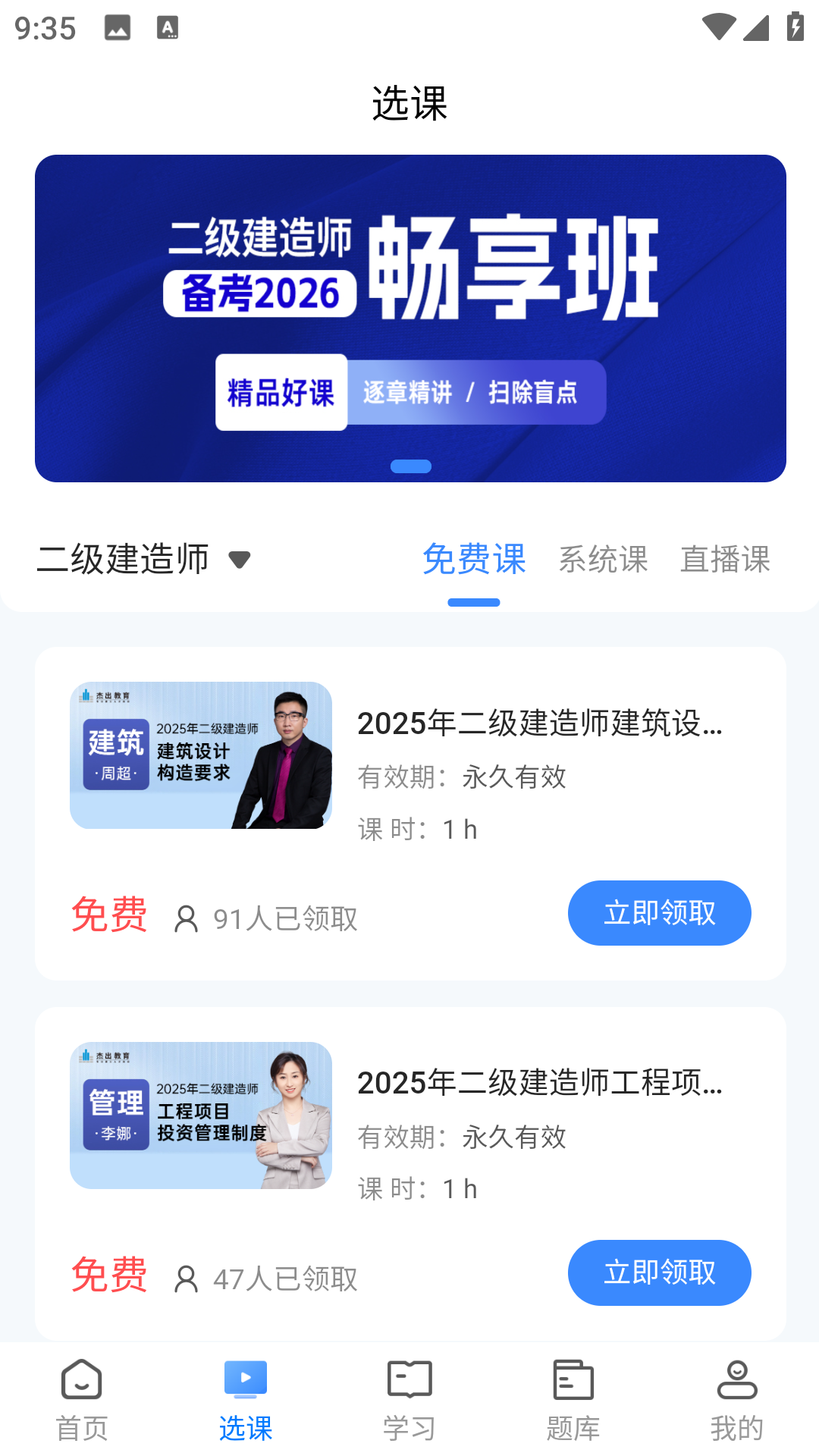819x1456 pixels.
Task: Open the 周超 建筑 course thumbnail
Action: (x=201, y=754)
